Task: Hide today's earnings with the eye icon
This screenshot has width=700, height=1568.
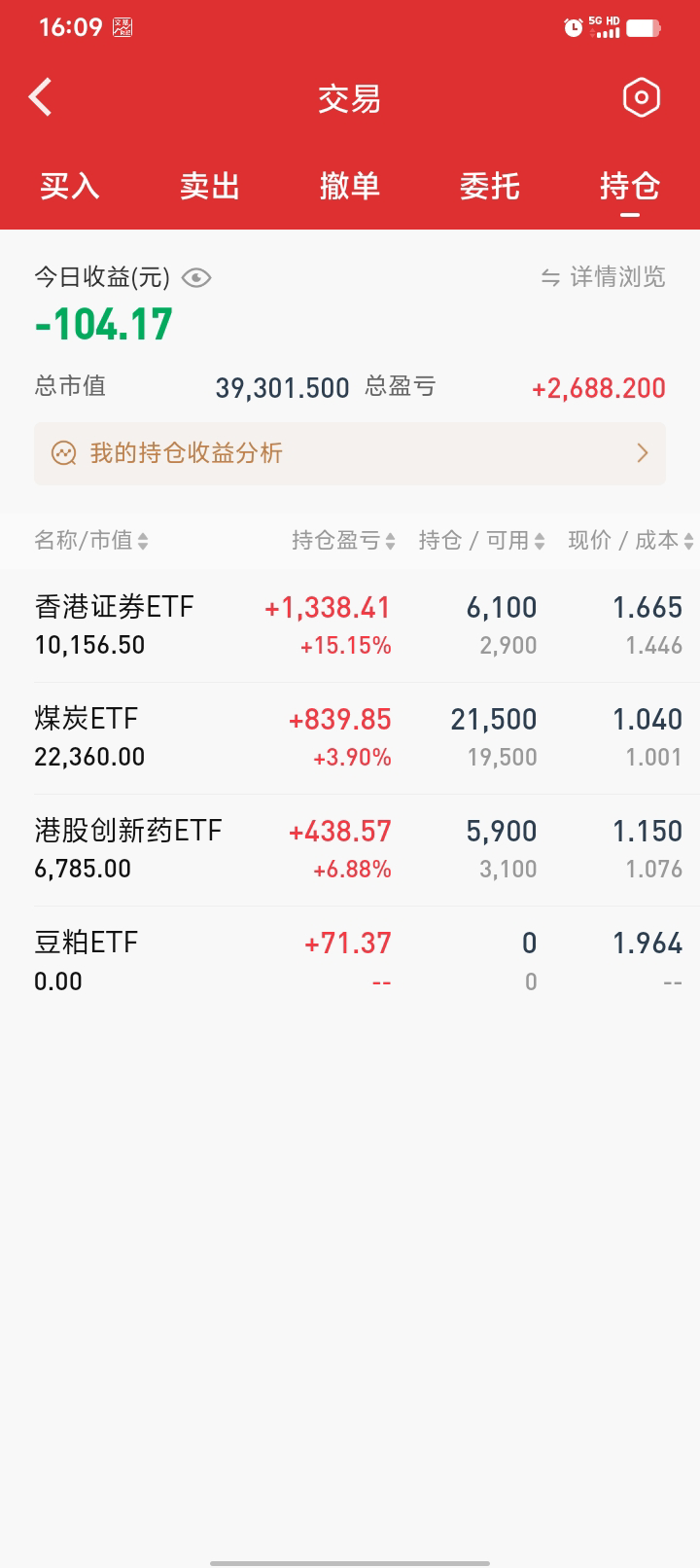Action: (196, 278)
